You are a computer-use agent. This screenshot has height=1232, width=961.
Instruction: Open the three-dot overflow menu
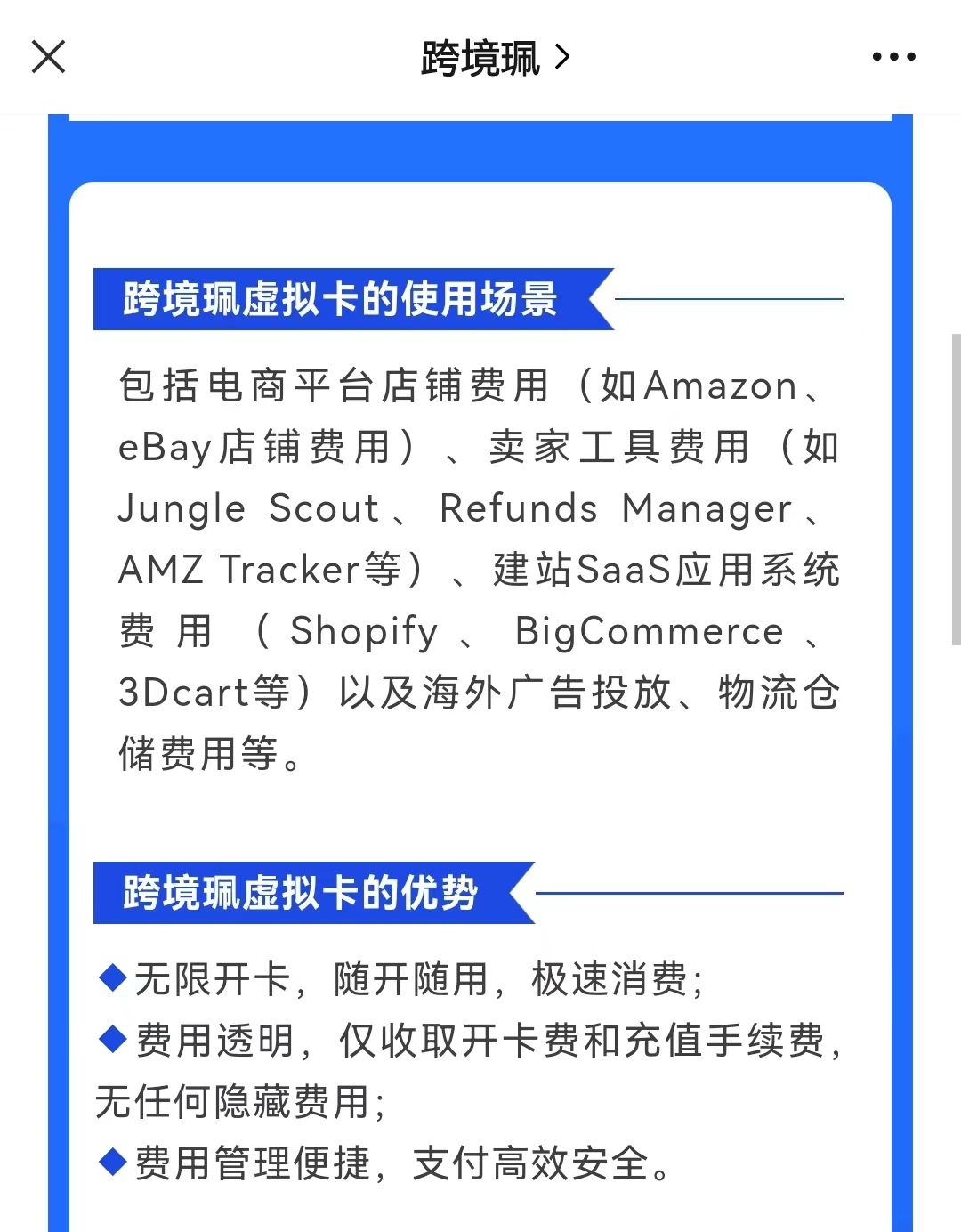point(893,57)
